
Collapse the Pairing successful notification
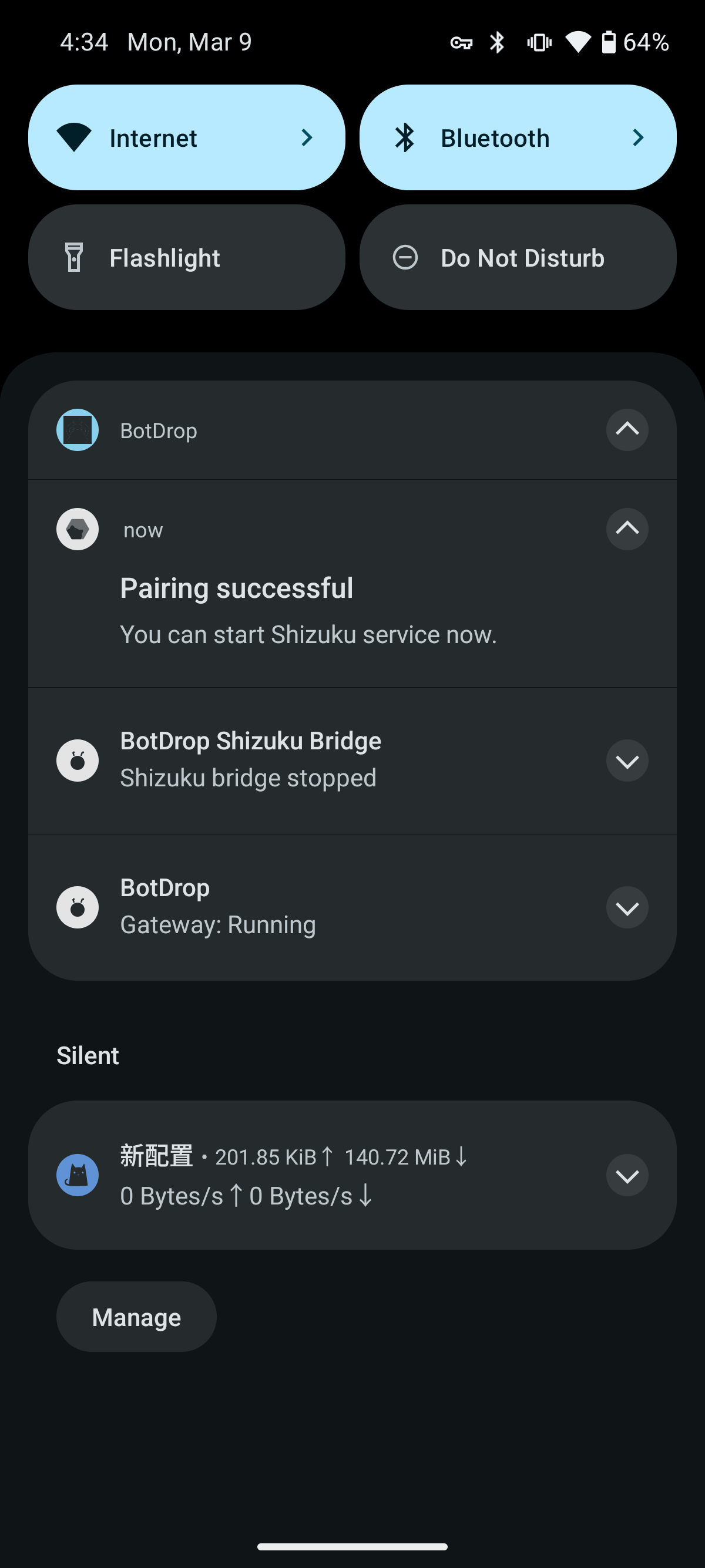click(627, 530)
